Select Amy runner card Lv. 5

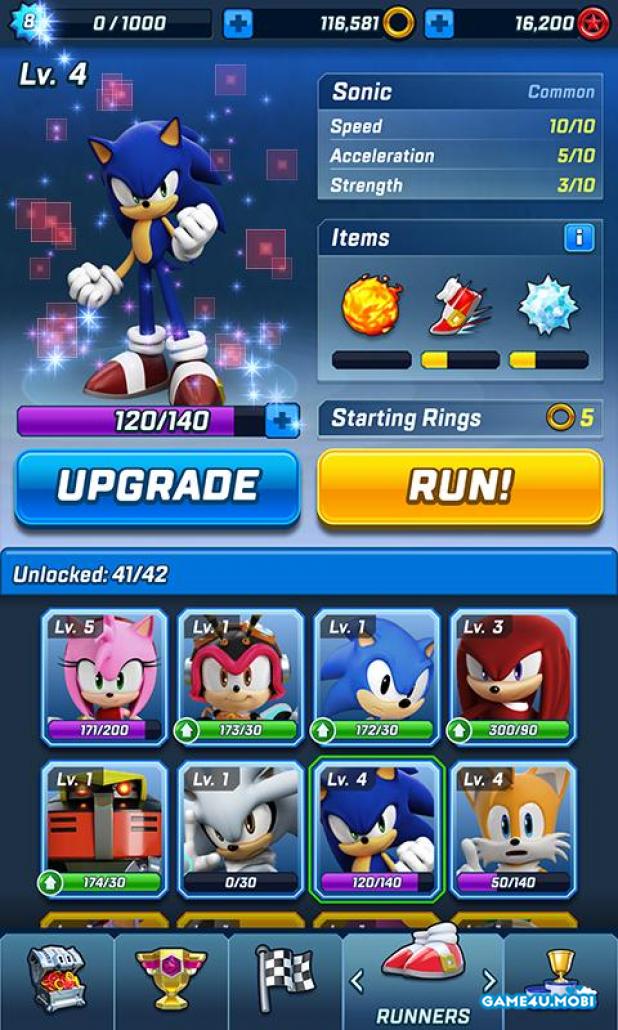click(103, 676)
